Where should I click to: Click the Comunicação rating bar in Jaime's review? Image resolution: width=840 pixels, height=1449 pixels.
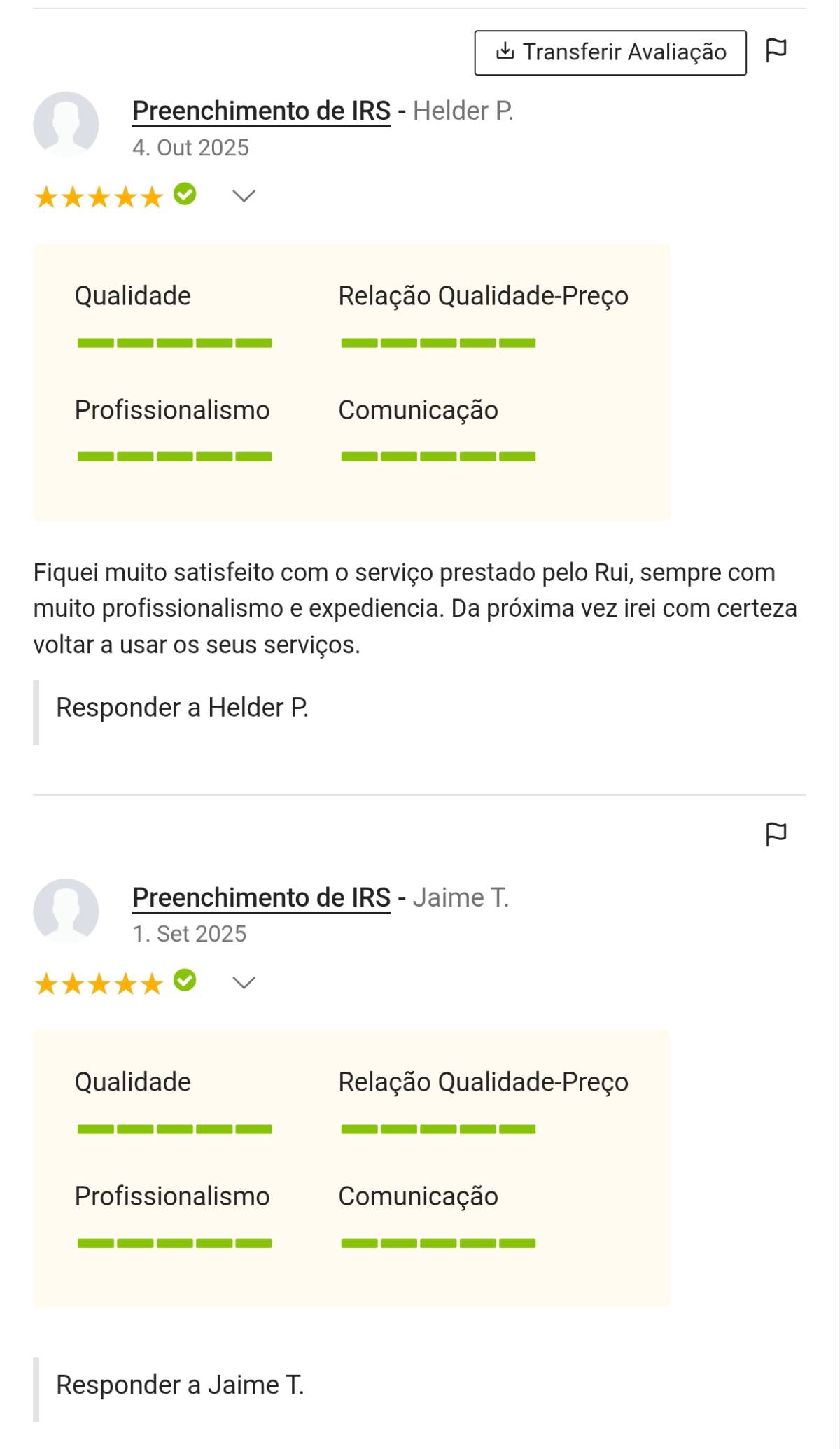(437, 1242)
